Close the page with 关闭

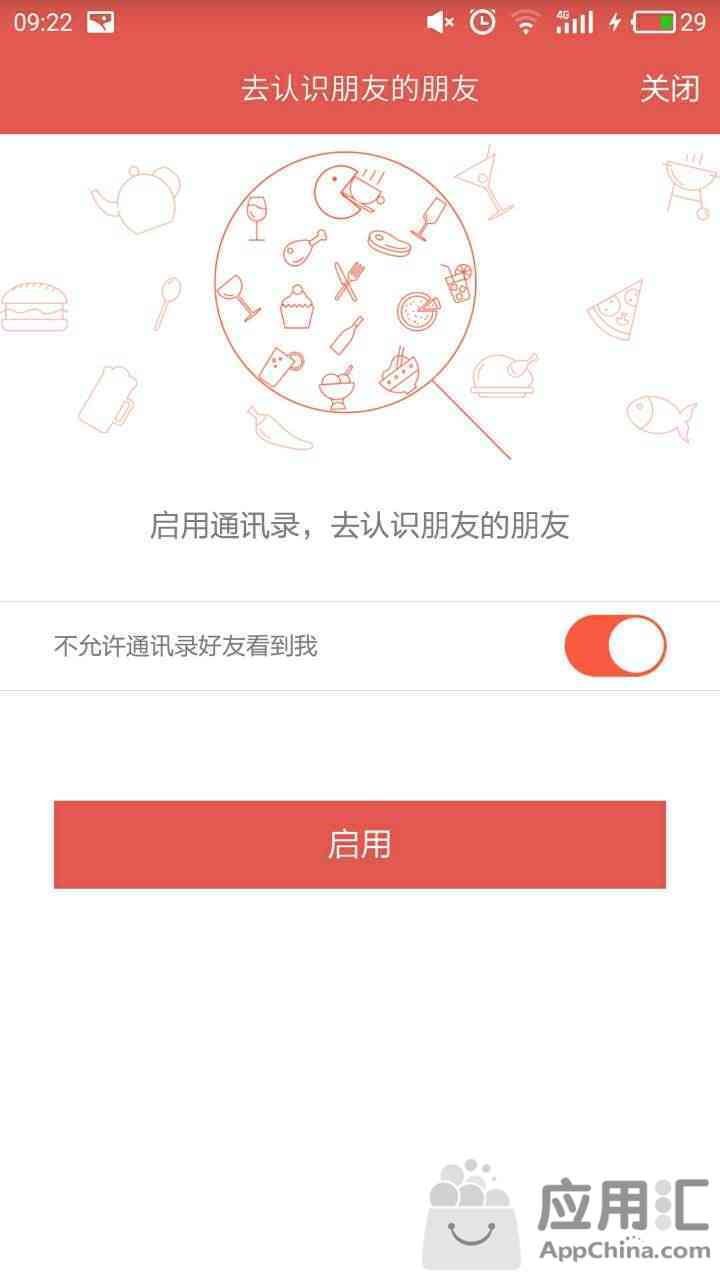669,89
